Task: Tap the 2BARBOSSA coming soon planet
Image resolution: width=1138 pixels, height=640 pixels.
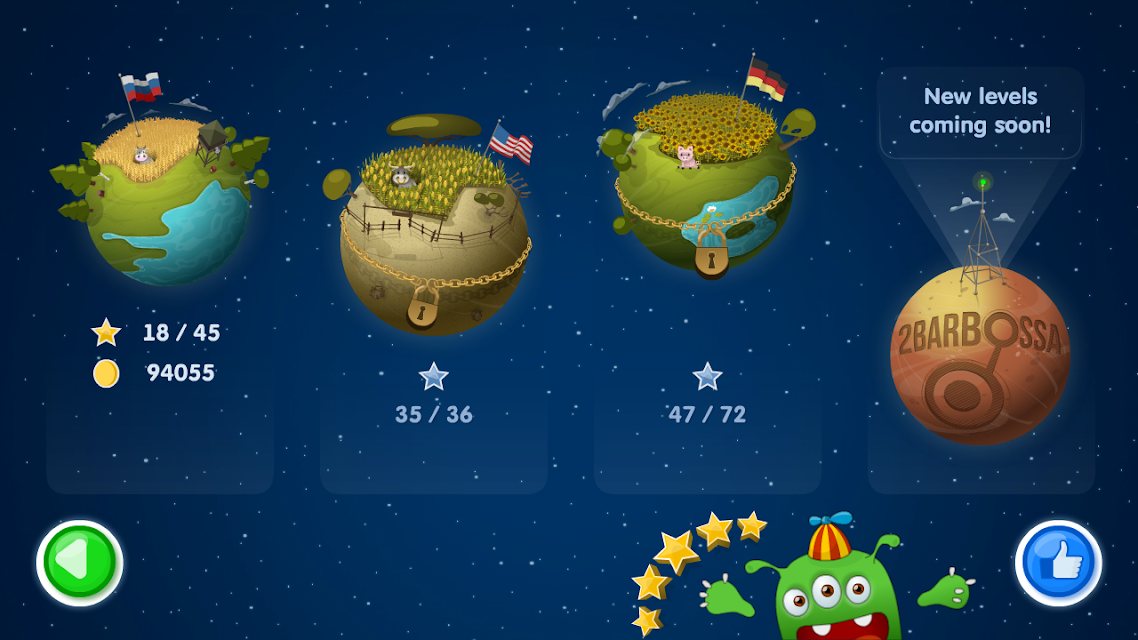Action: (980, 355)
